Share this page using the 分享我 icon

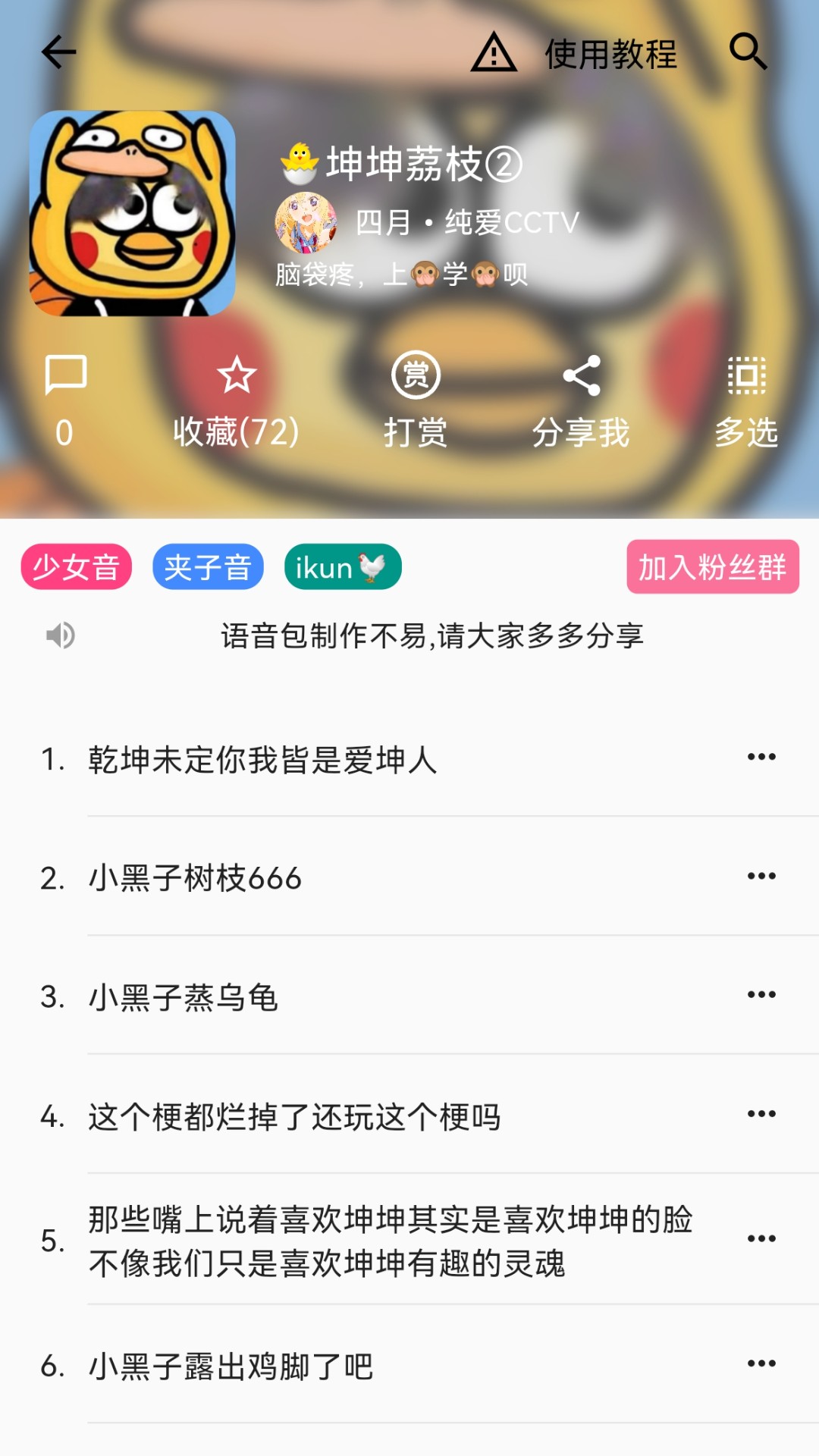pyautogui.click(x=582, y=375)
